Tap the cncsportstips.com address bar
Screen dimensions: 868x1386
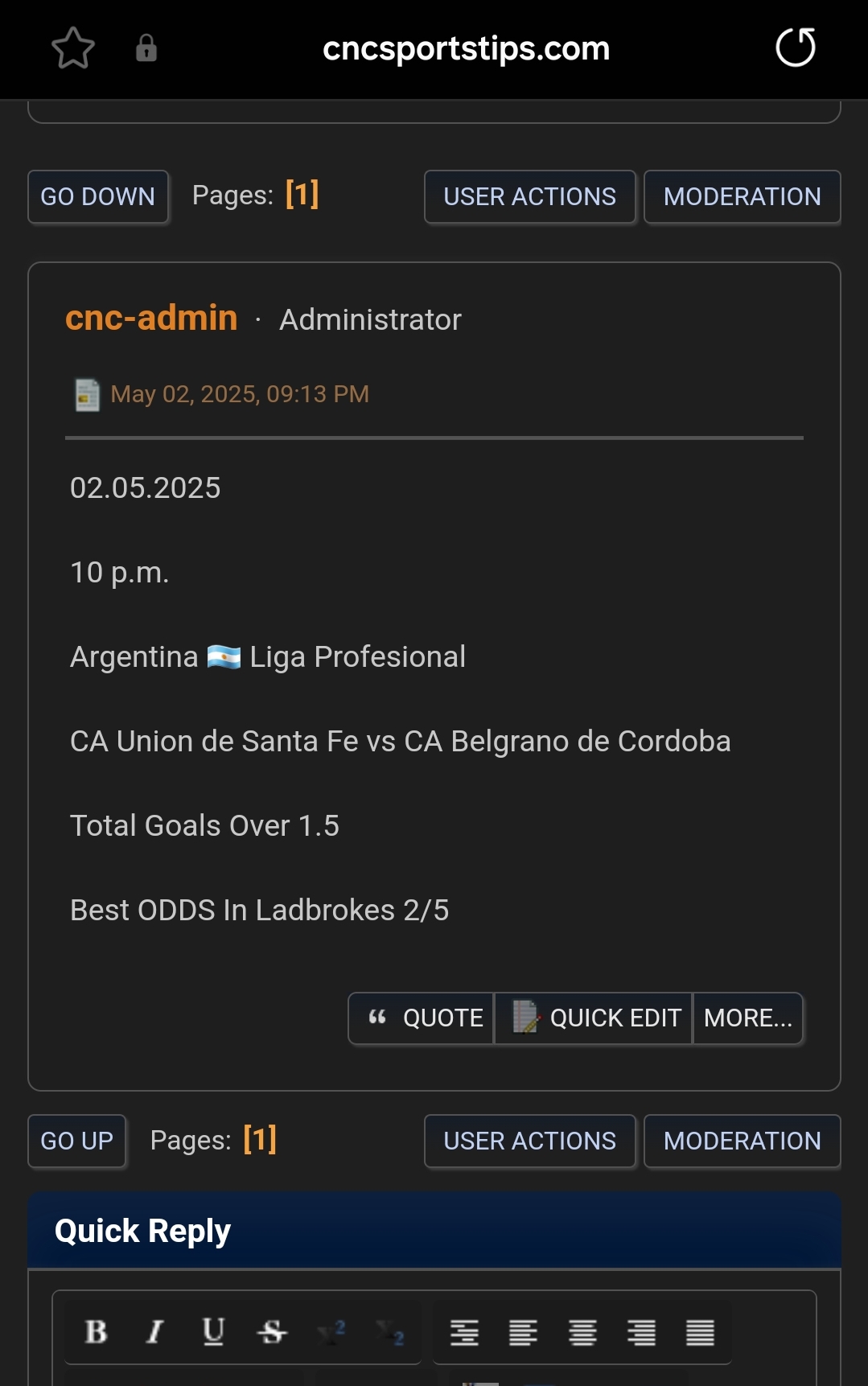click(466, 48)
